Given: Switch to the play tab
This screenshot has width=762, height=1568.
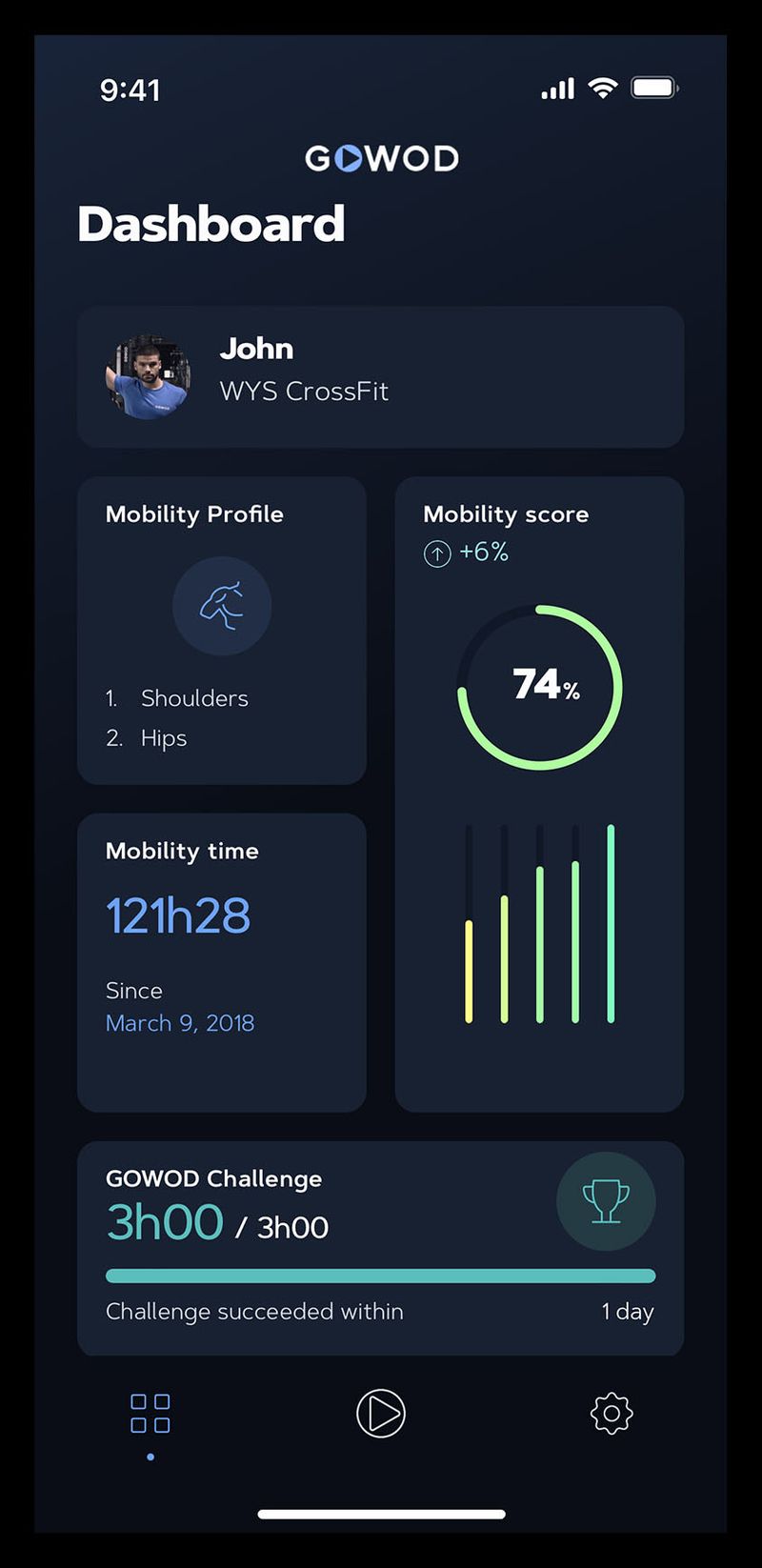Looking at the screenshot, I should click(381, 1414).
